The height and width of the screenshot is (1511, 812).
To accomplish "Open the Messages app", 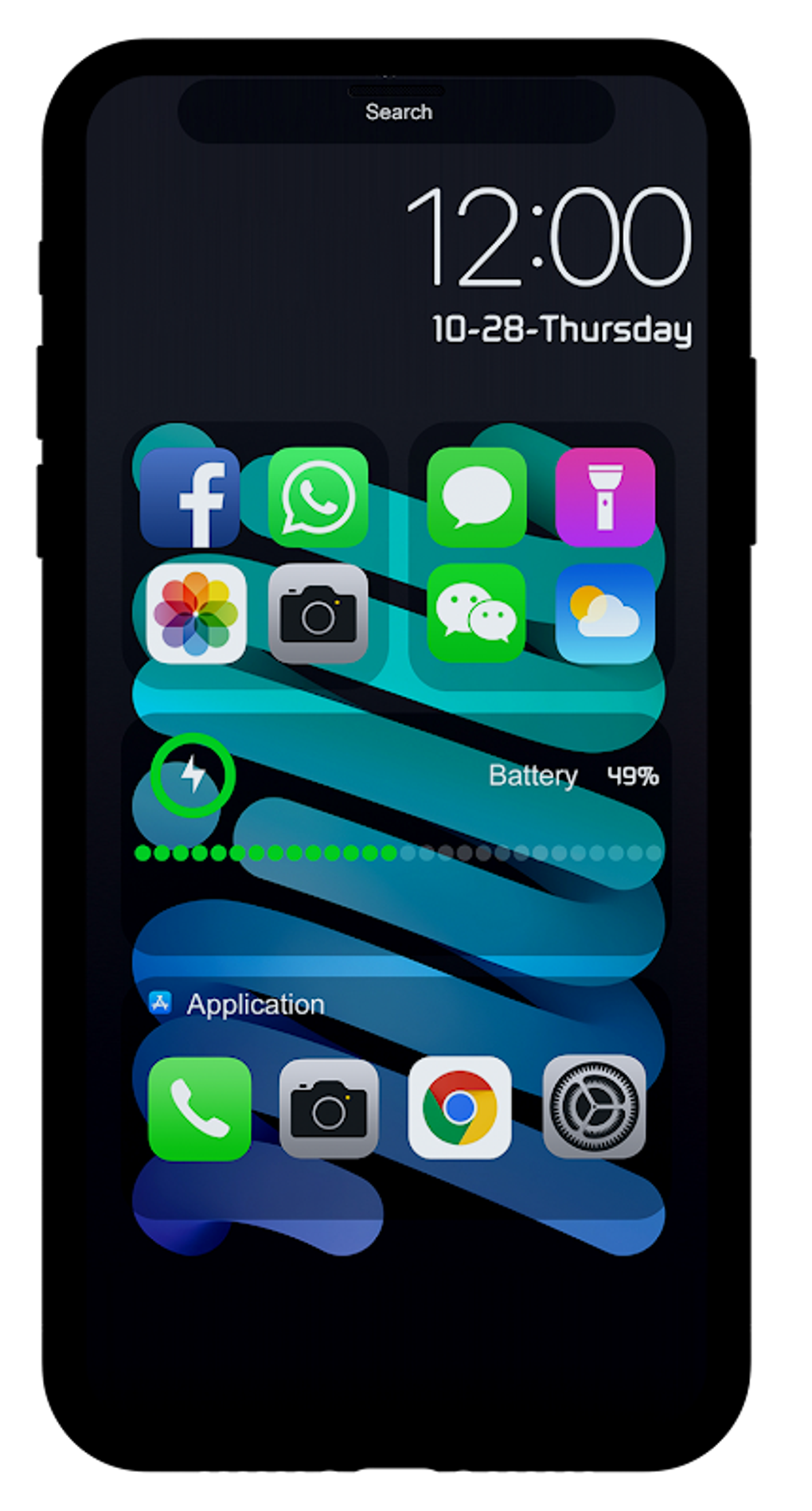I will [478, 496].
